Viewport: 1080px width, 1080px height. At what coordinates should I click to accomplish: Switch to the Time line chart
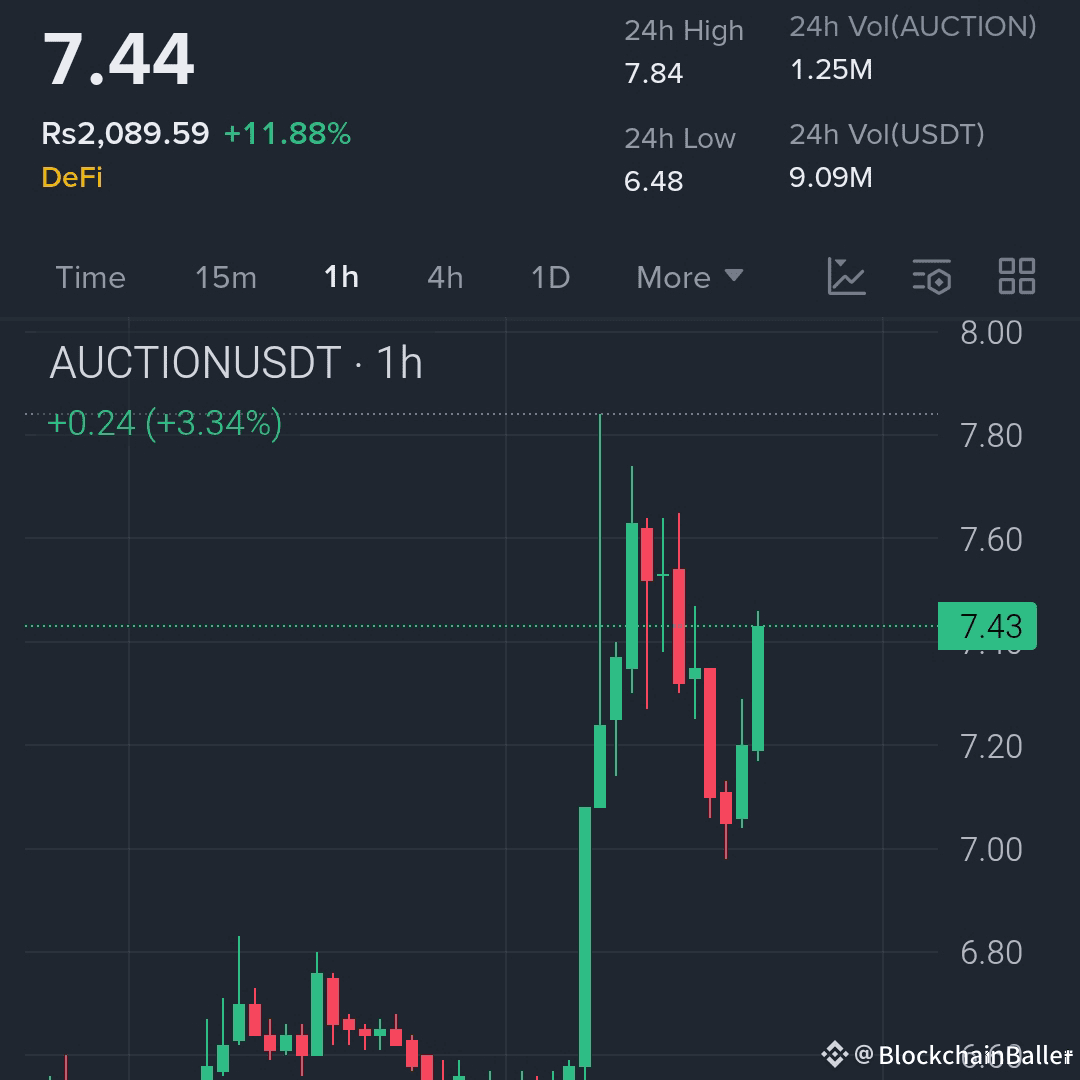90,277
